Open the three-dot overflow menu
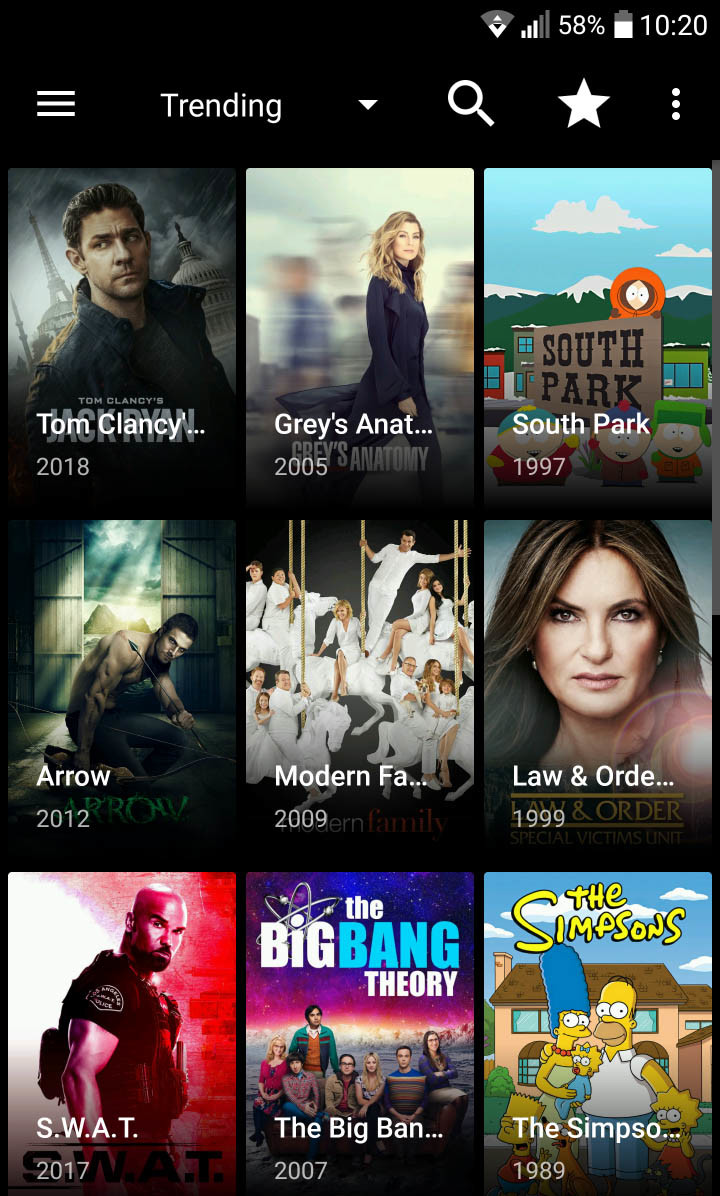720x1196 pixels. click(x=676, y=104)
